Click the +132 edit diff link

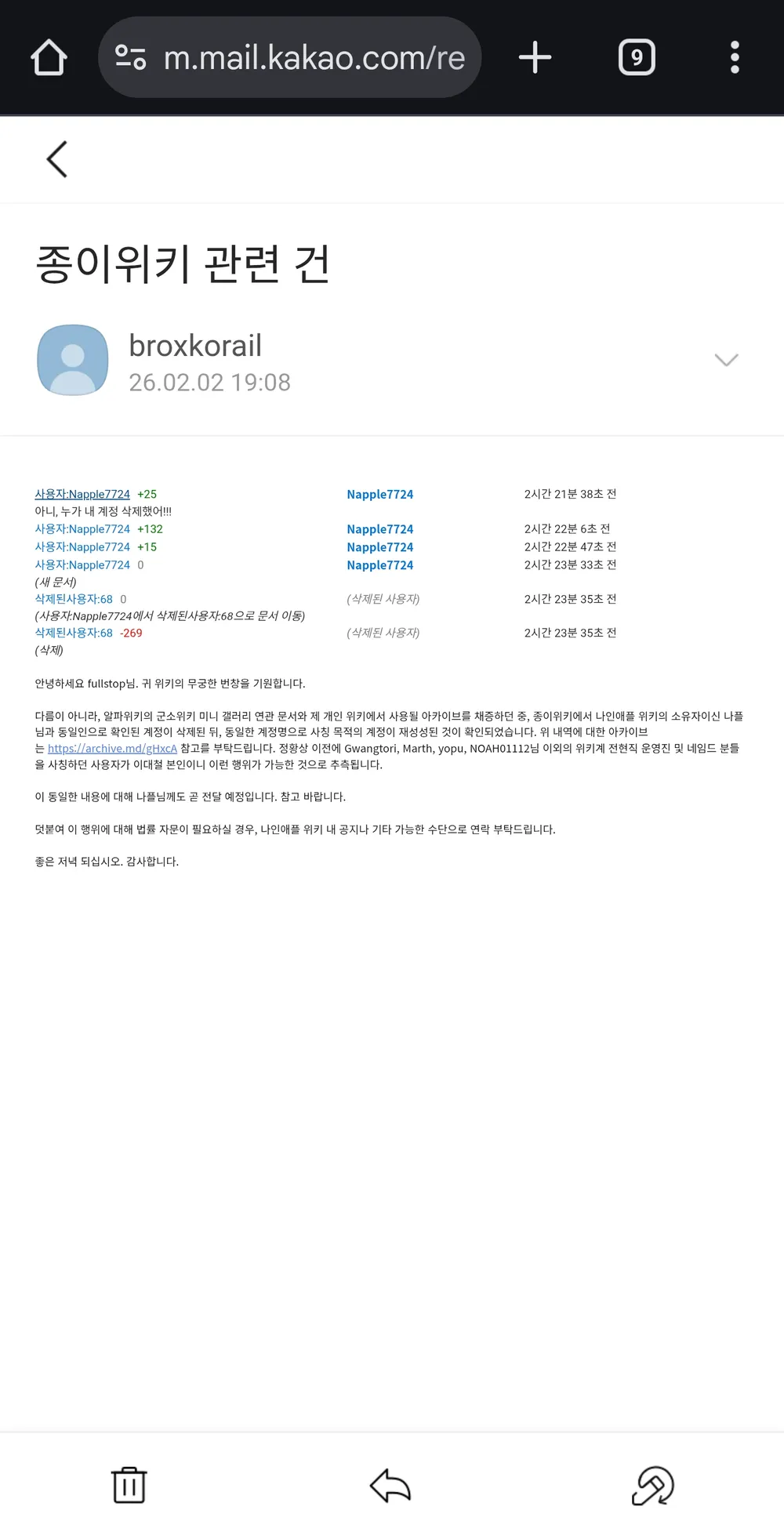coord(154,528)
